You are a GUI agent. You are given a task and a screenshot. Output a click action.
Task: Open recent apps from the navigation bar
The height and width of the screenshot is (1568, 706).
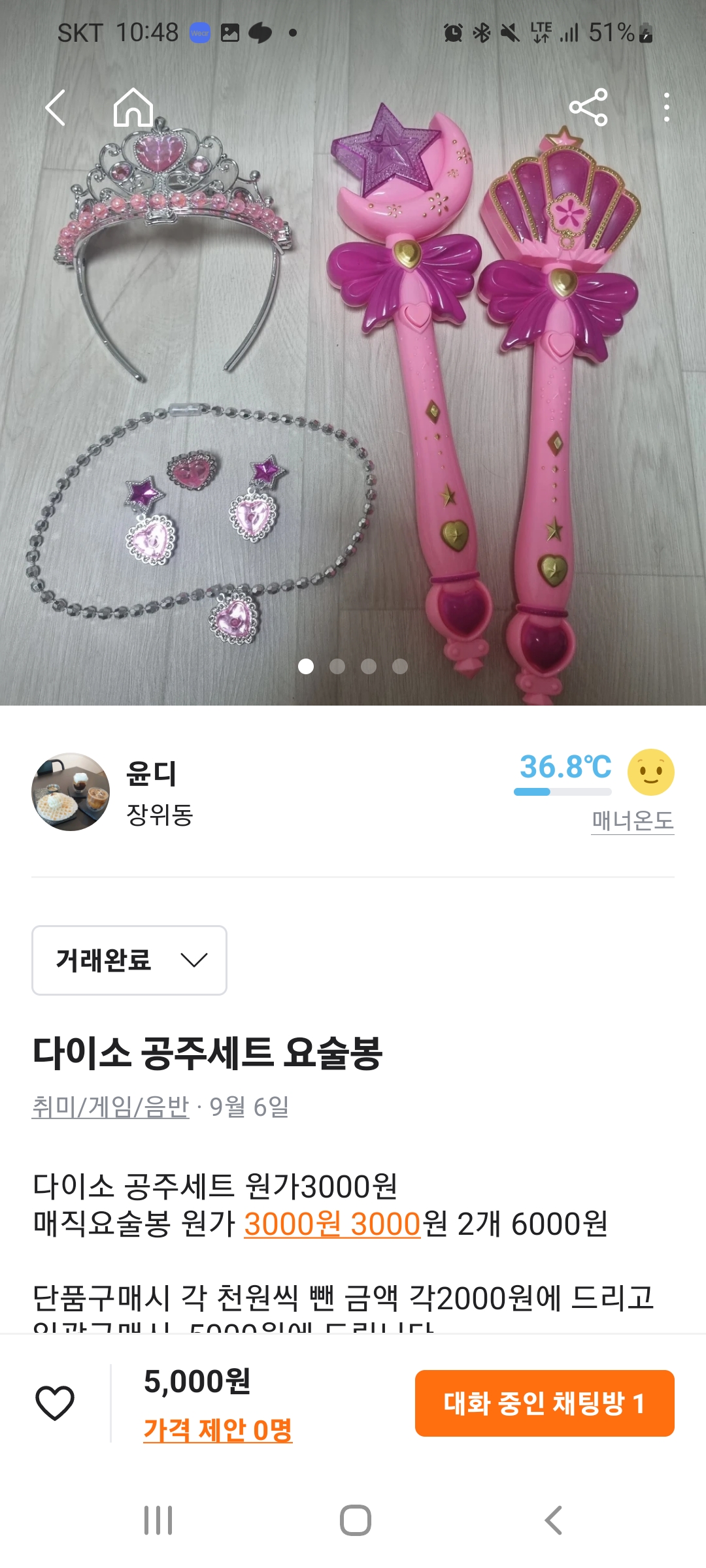tap(158, 1520)
